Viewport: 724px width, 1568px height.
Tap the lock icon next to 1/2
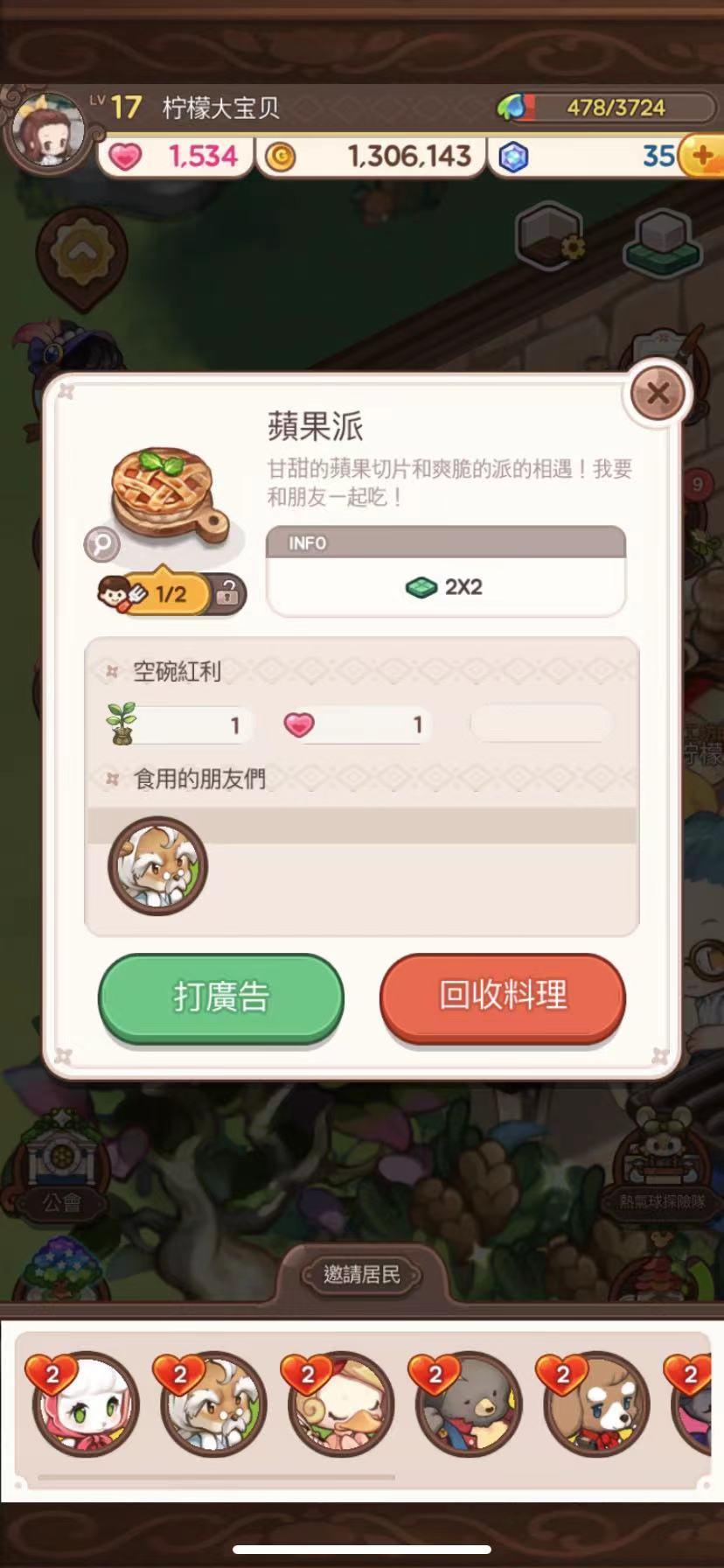[x=227, y=595]
